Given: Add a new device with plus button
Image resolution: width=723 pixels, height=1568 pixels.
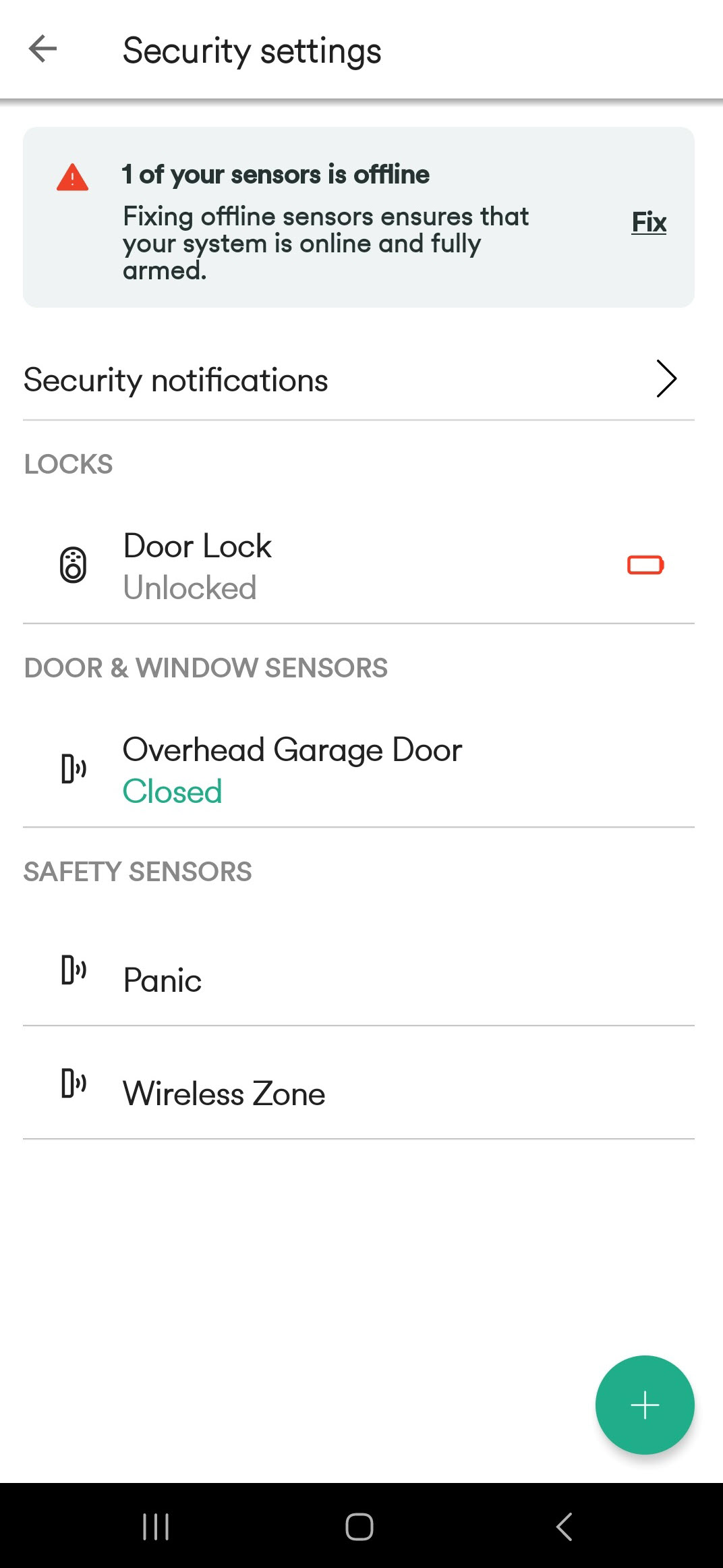Looking at the screenshot, I should coord(644,1405).
